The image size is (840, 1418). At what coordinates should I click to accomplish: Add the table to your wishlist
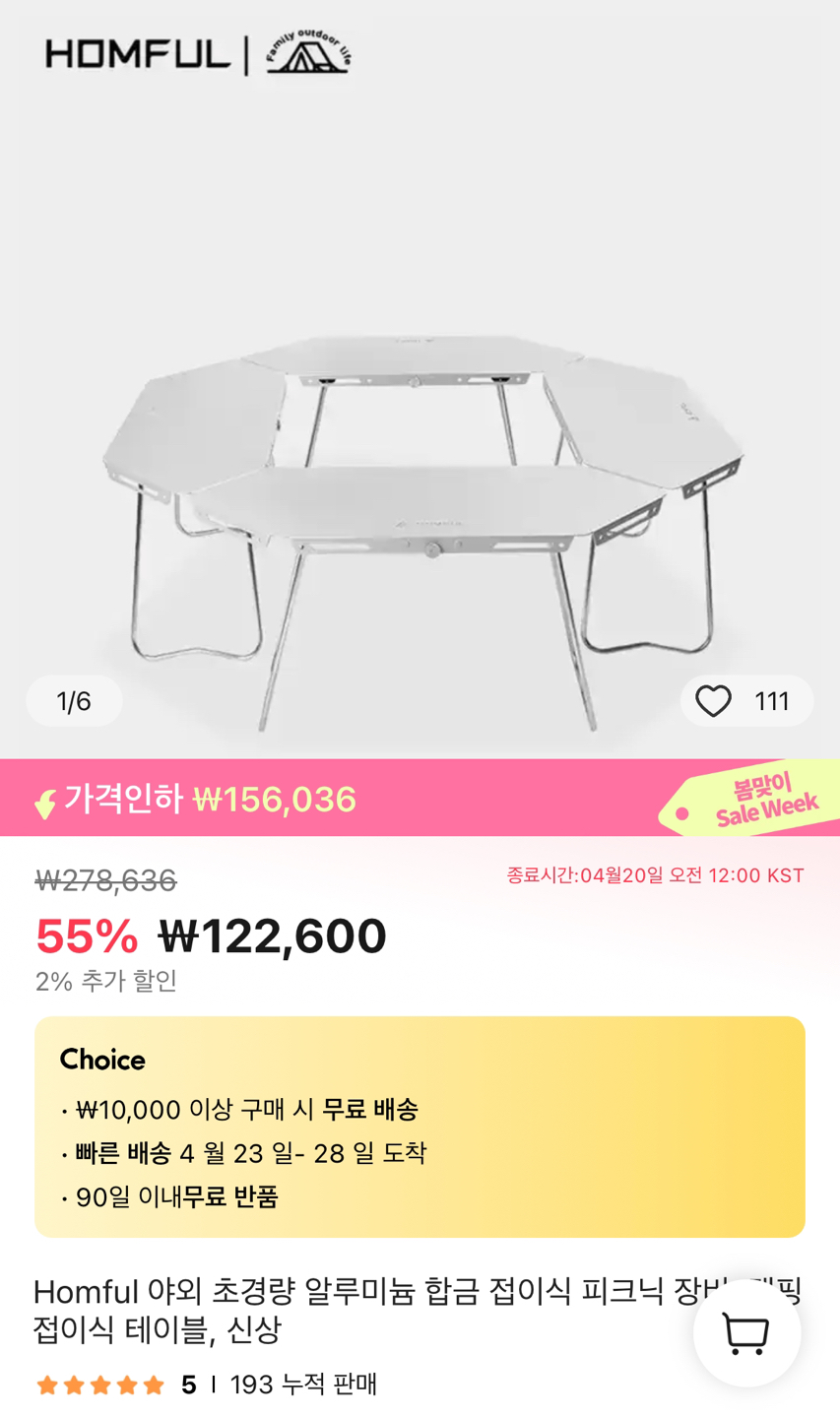[714, 701]
